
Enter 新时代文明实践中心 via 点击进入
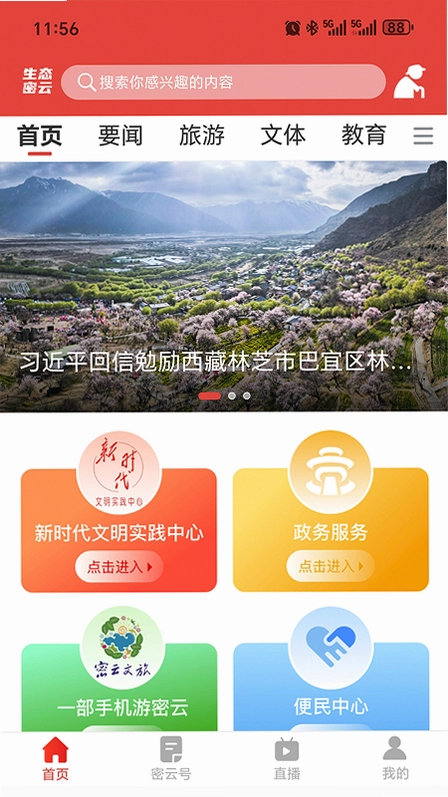pos(119,567)
